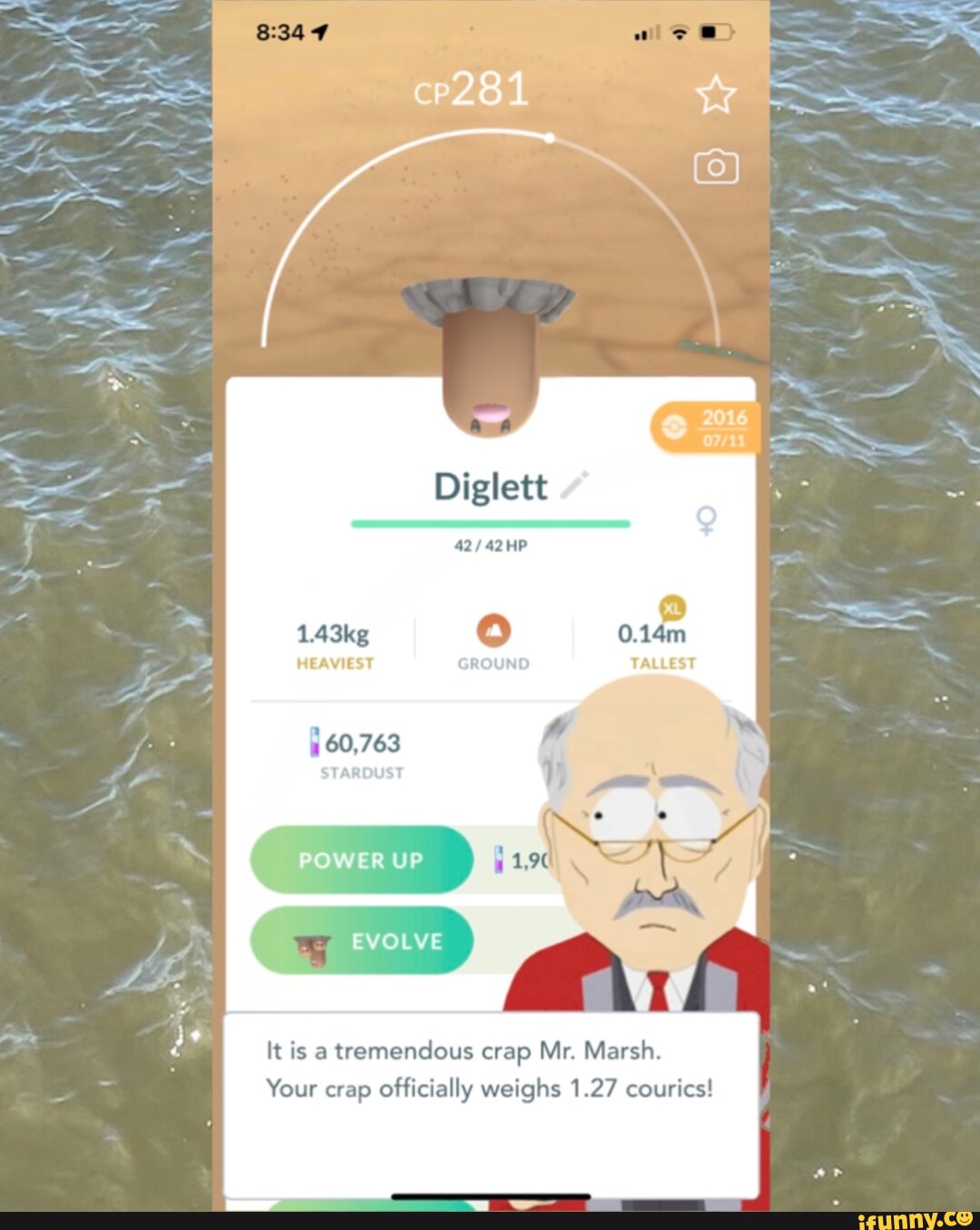Tap the edit pencil to rename Diglett
980x1230 pixels.
click(x=574, y=484)
